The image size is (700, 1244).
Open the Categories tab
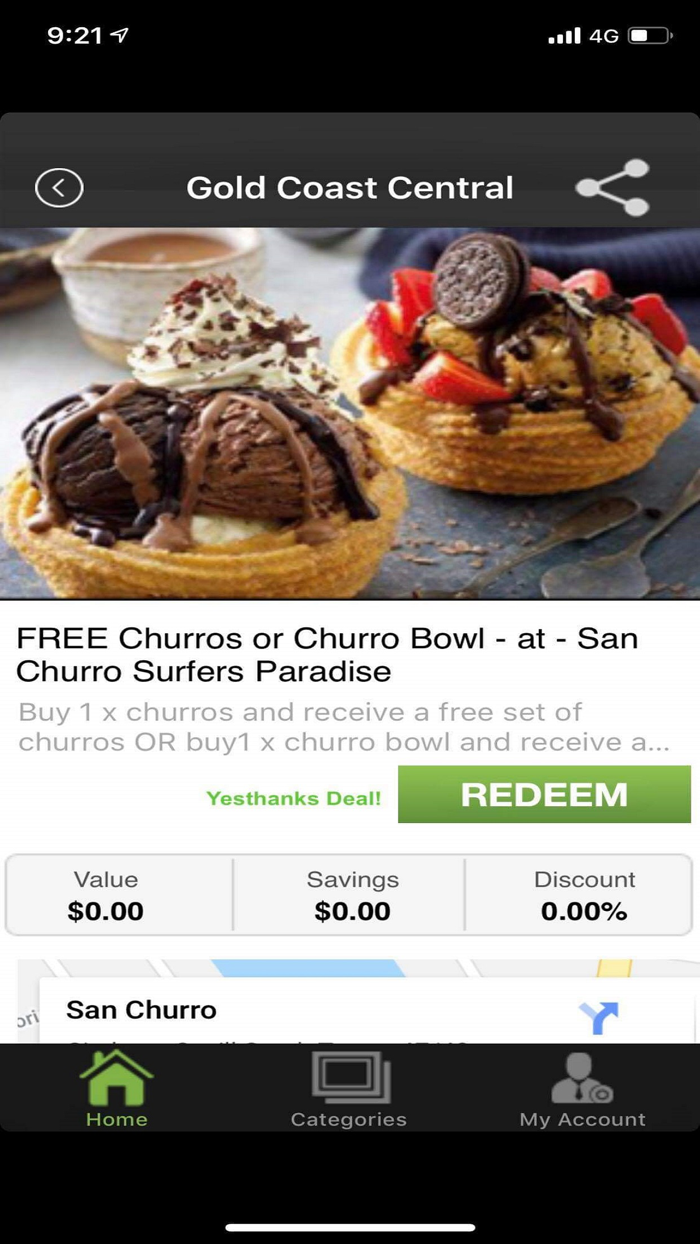tap(349, 1090)
